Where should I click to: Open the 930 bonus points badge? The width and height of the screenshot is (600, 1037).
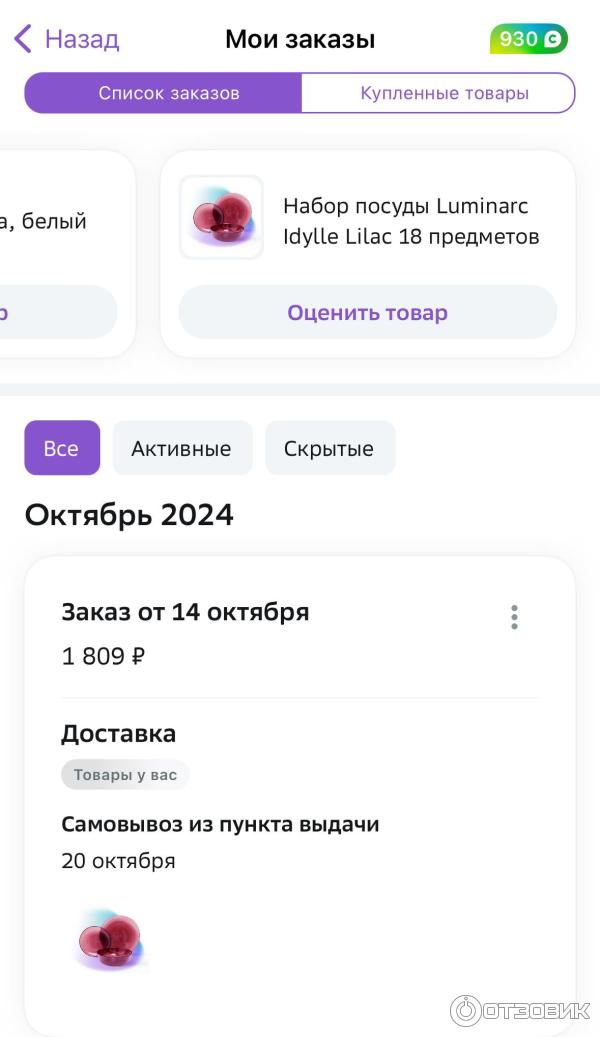click(x=529, y=39)
